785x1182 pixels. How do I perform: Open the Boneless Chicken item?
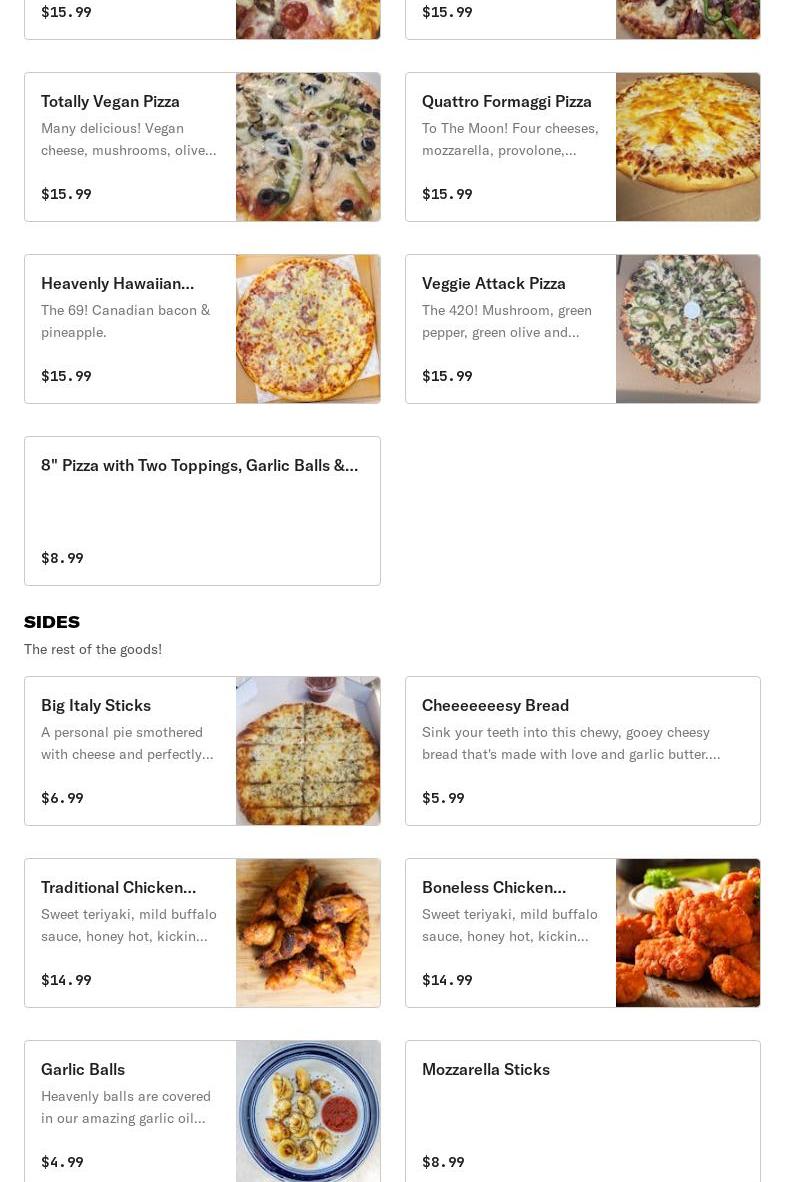click(x=582, y=933)
